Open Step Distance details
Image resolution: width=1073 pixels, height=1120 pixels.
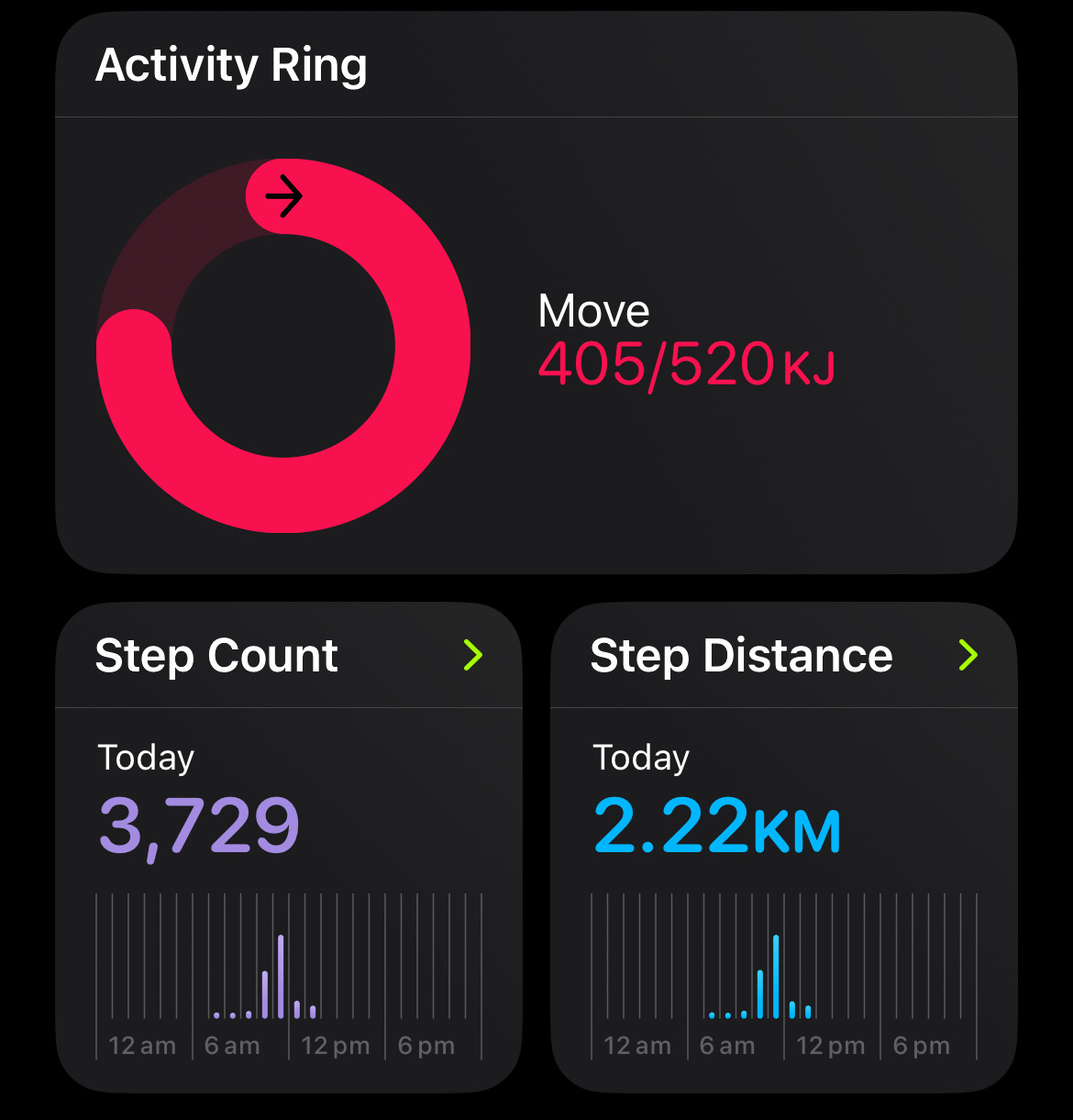click(x=968, y=655)
